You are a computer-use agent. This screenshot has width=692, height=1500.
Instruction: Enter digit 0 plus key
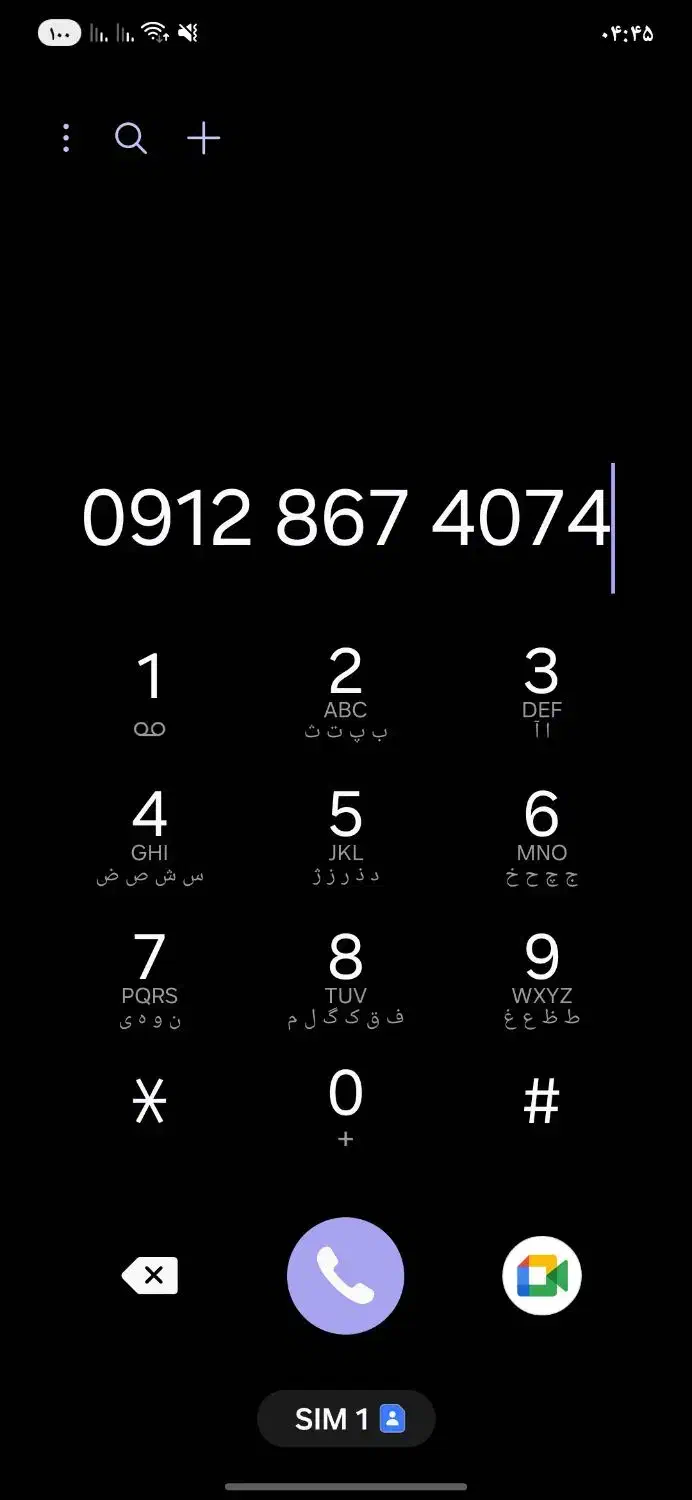click(x=345, y=1105)
